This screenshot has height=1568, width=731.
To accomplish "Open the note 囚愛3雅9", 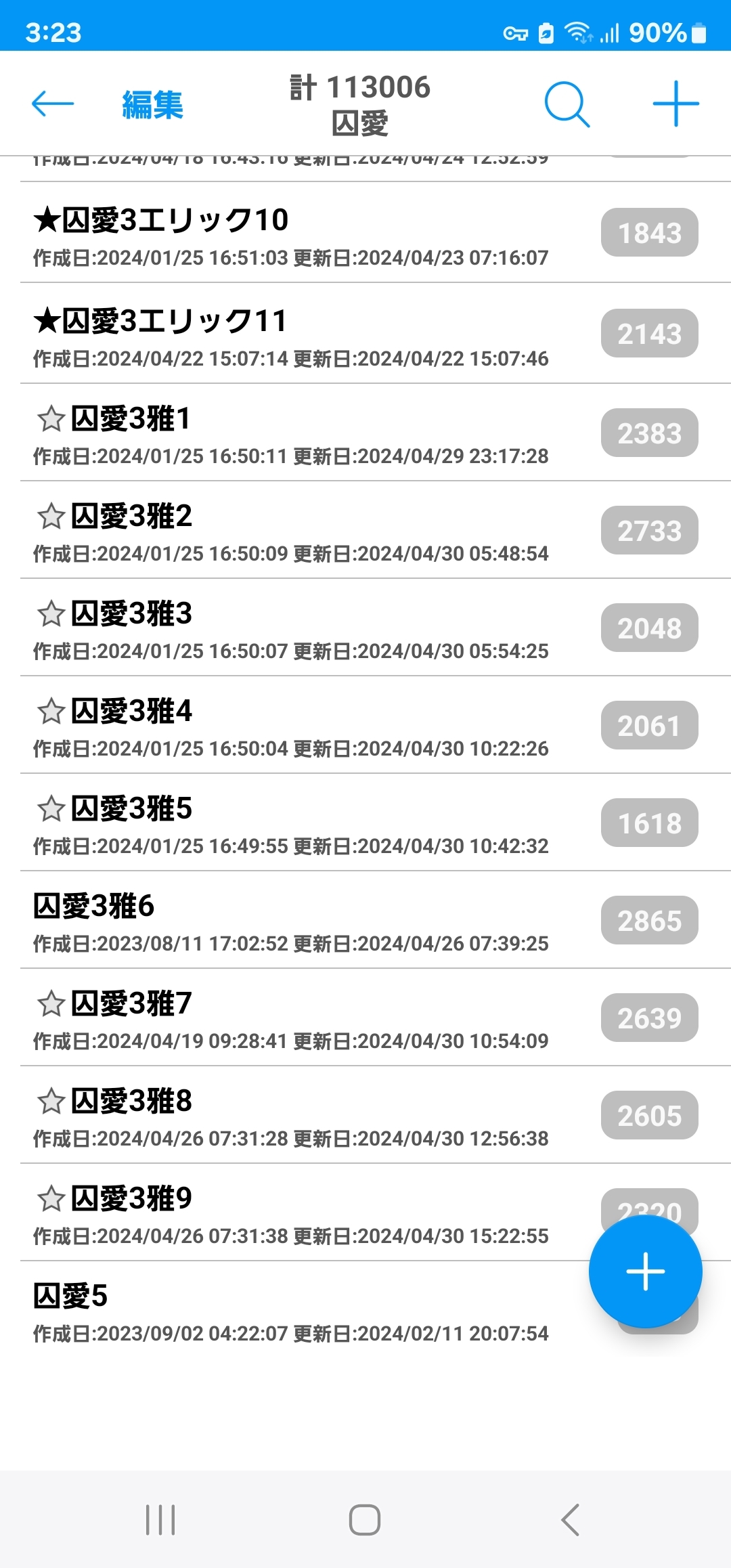I will [x=291, y=1213].
